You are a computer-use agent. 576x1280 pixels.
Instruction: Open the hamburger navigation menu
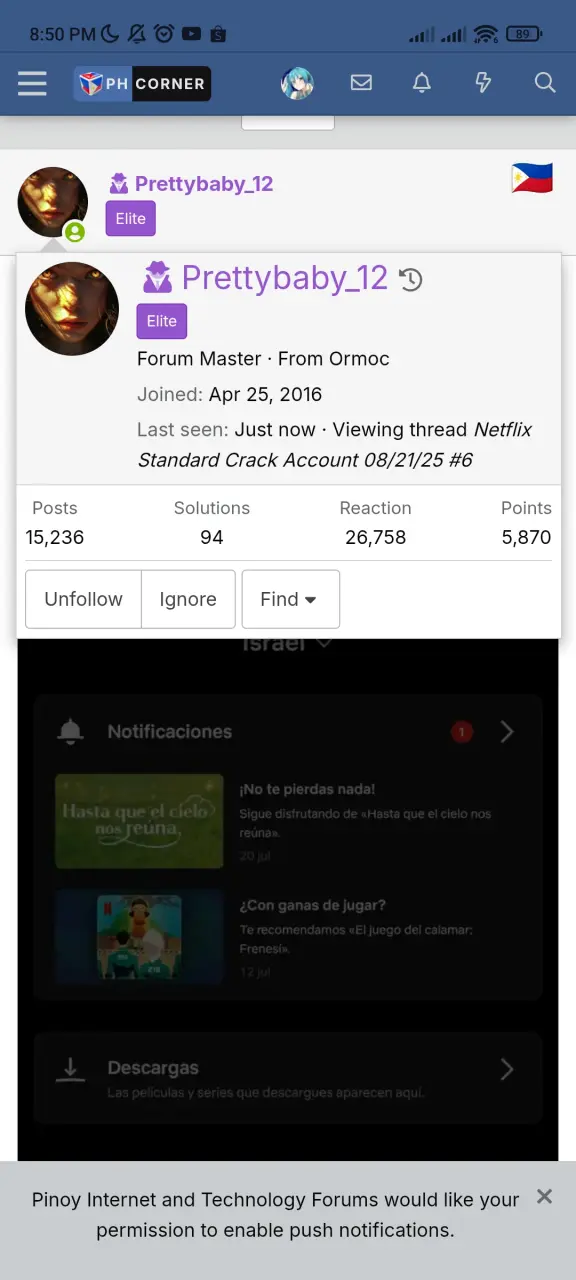[32, 83]
